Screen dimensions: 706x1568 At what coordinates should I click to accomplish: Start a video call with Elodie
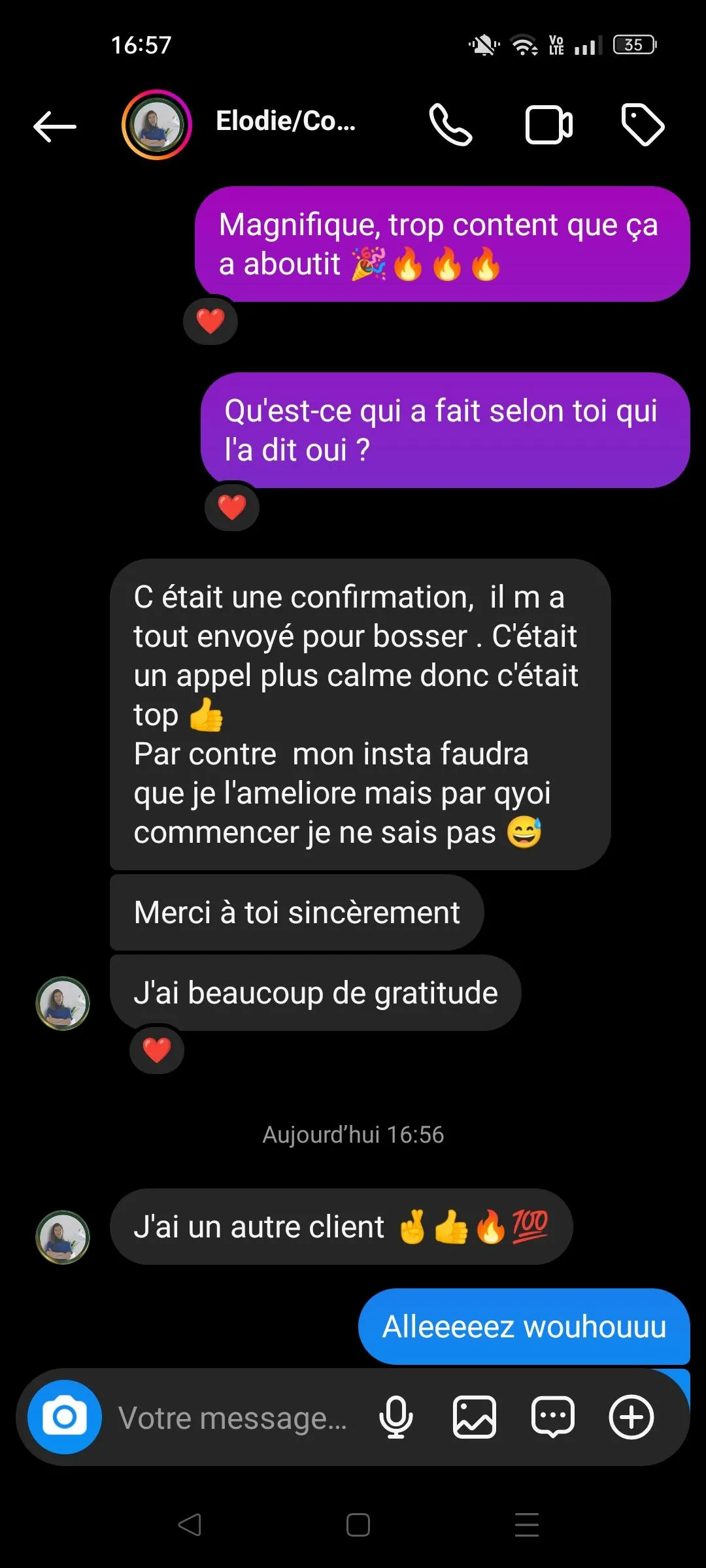coord(549,125)
